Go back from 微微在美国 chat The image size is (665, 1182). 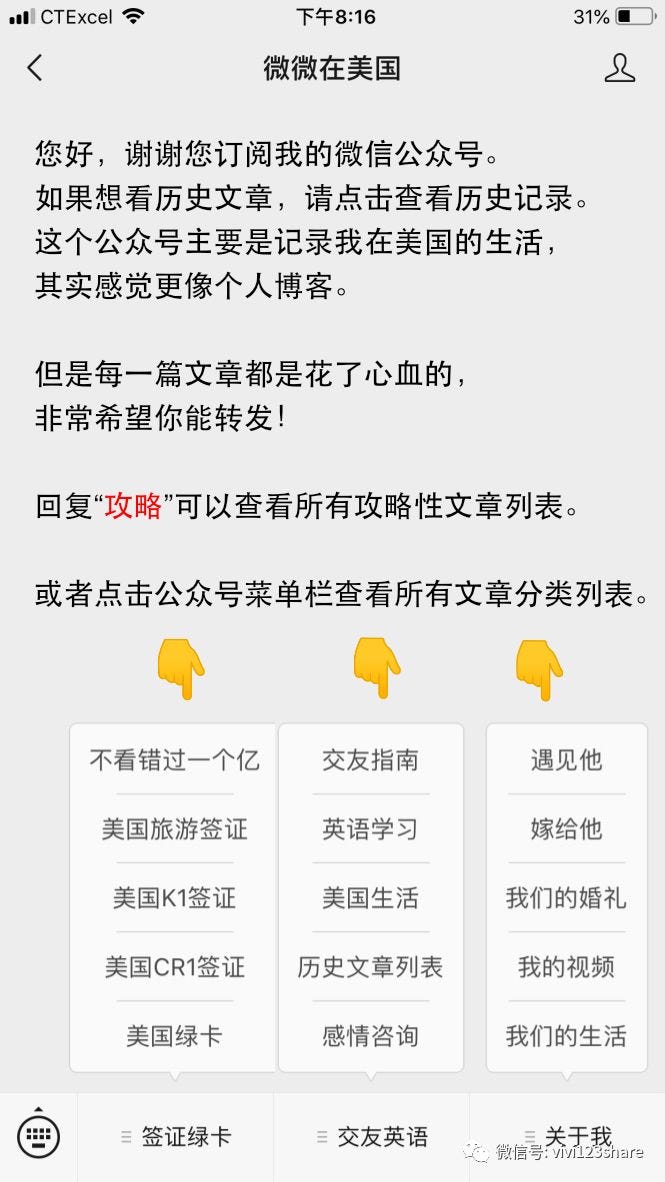[x=35, y=68]
